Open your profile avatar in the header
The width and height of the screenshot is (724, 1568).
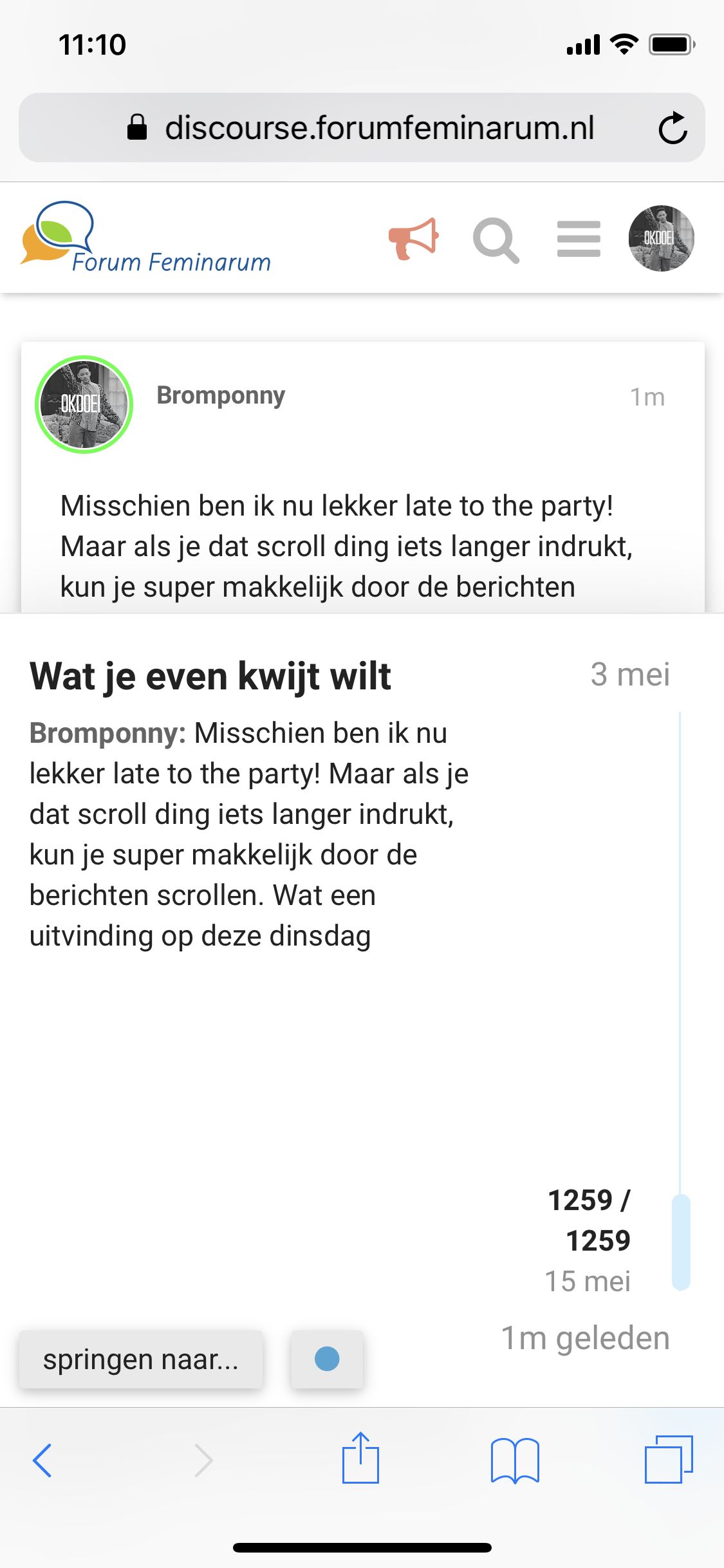661,238
